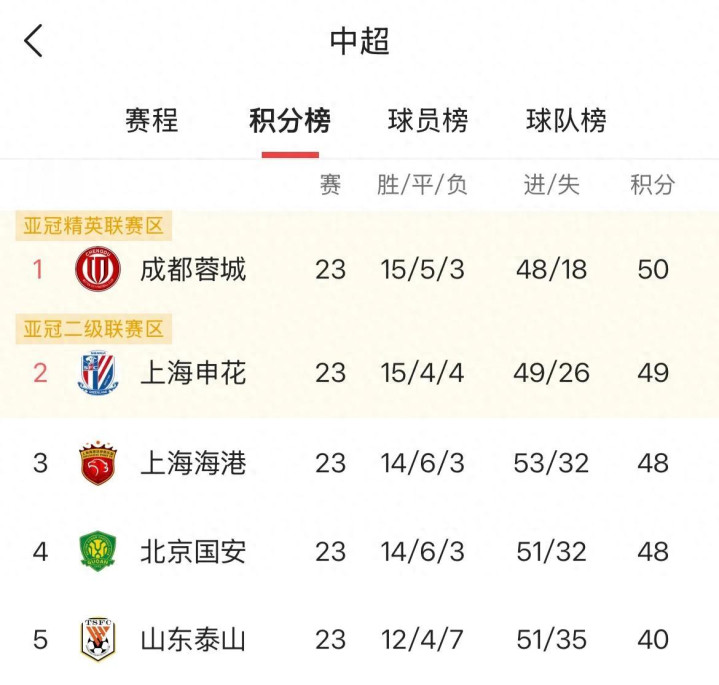
Task: Open the 球队榜 tab
Action: [566, 121]
